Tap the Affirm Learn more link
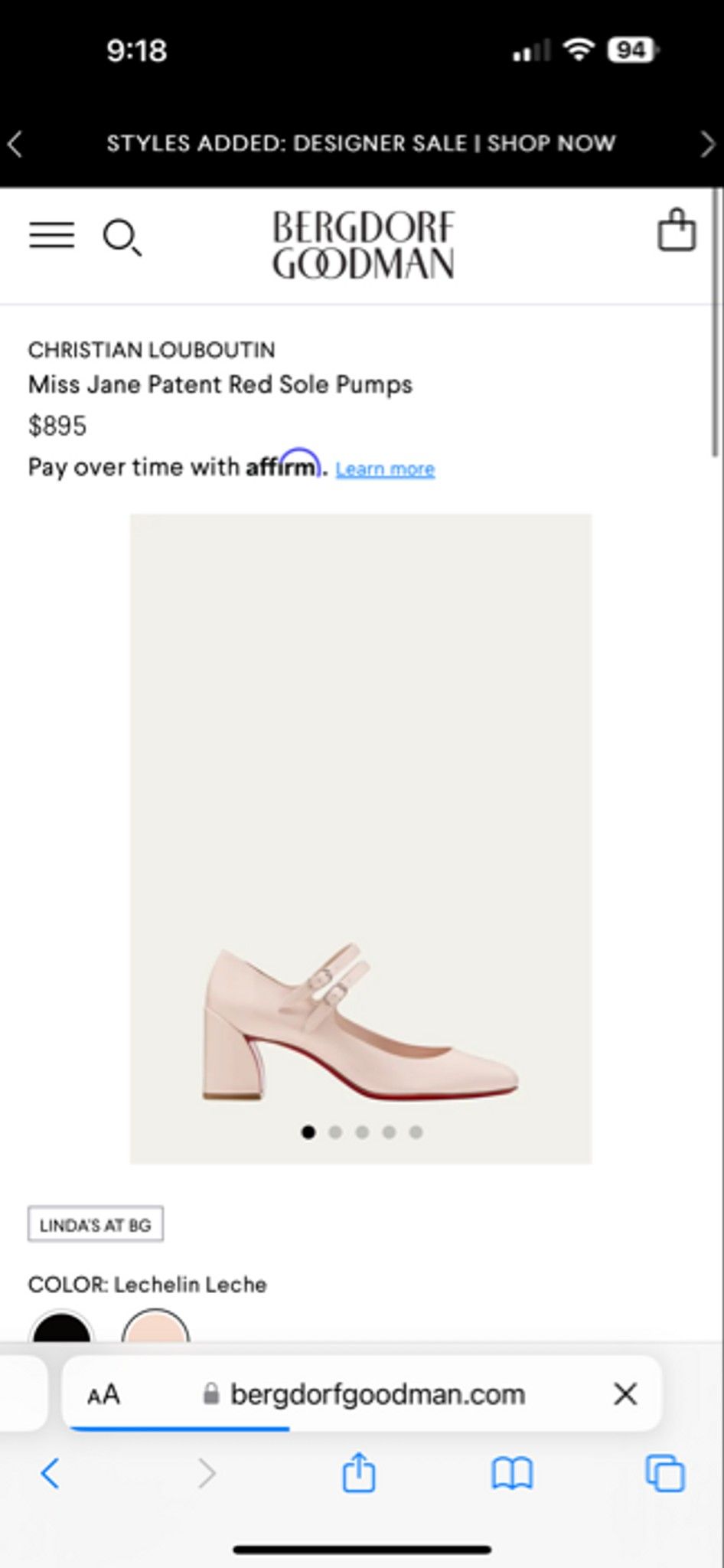Viewport: 724px width, 1568px height. [x=385, y=469]
